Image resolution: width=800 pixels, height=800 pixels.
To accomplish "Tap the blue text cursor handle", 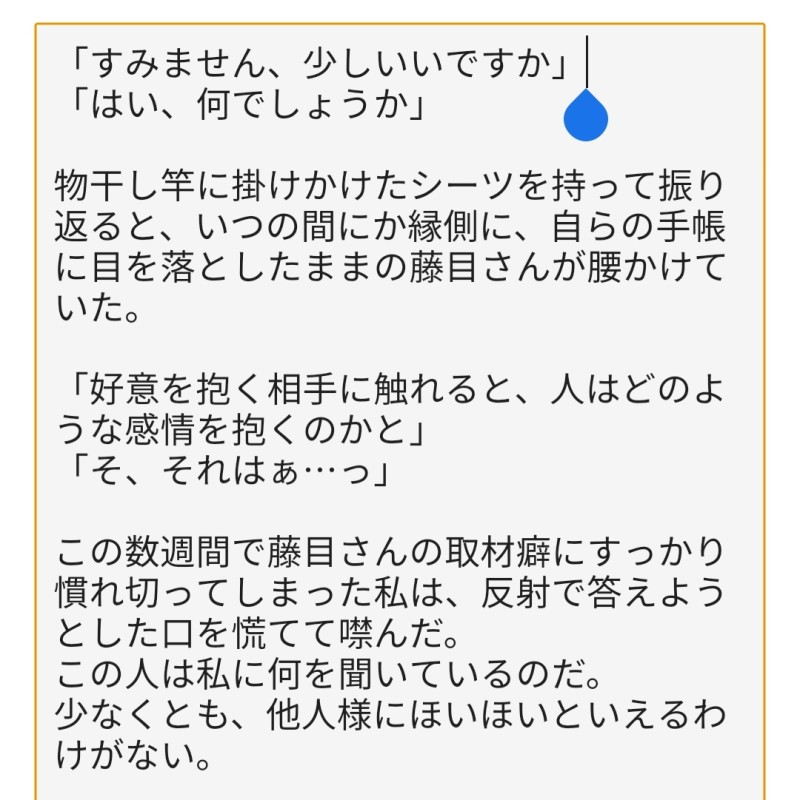I will pos(586,116).
